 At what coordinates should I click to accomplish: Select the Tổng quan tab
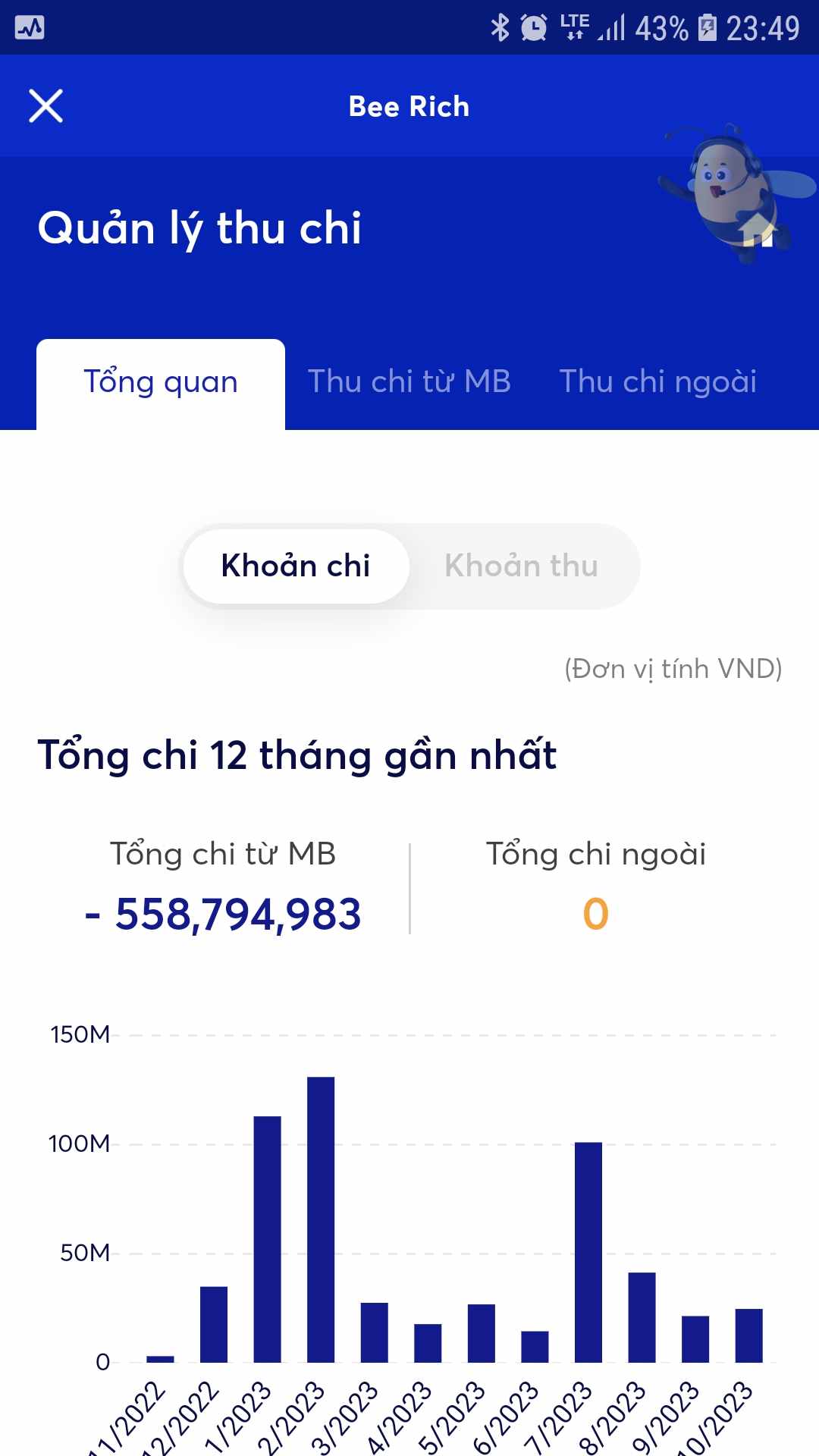(x=161, y=383)
